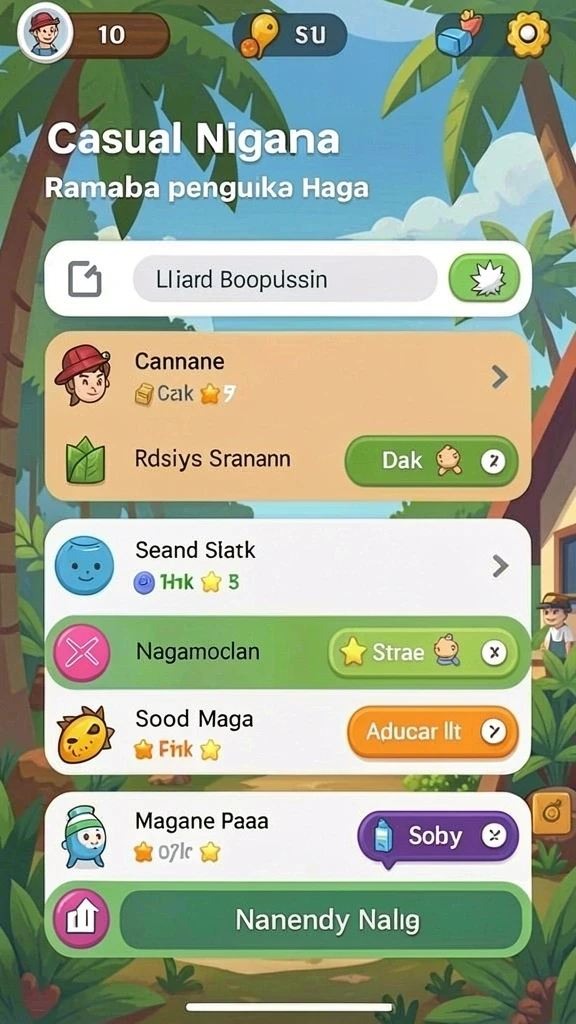
Task: Tap the purple Soby button
Action: pos(438,837)
